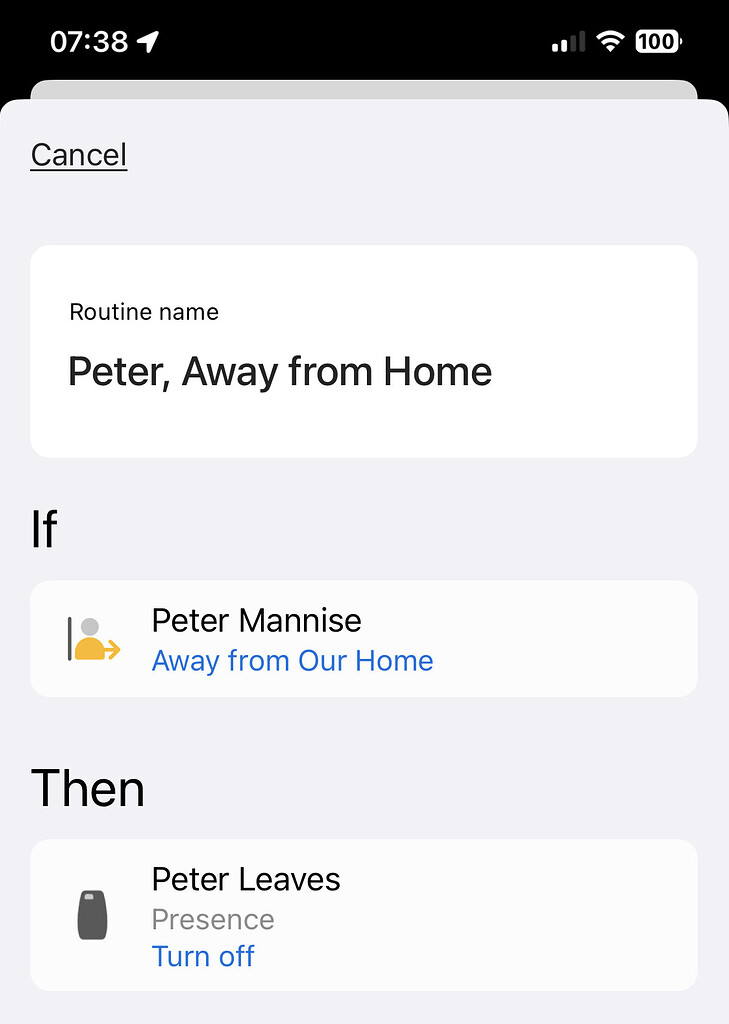
Task: Tap the Then section header
Action: (88, 788)
